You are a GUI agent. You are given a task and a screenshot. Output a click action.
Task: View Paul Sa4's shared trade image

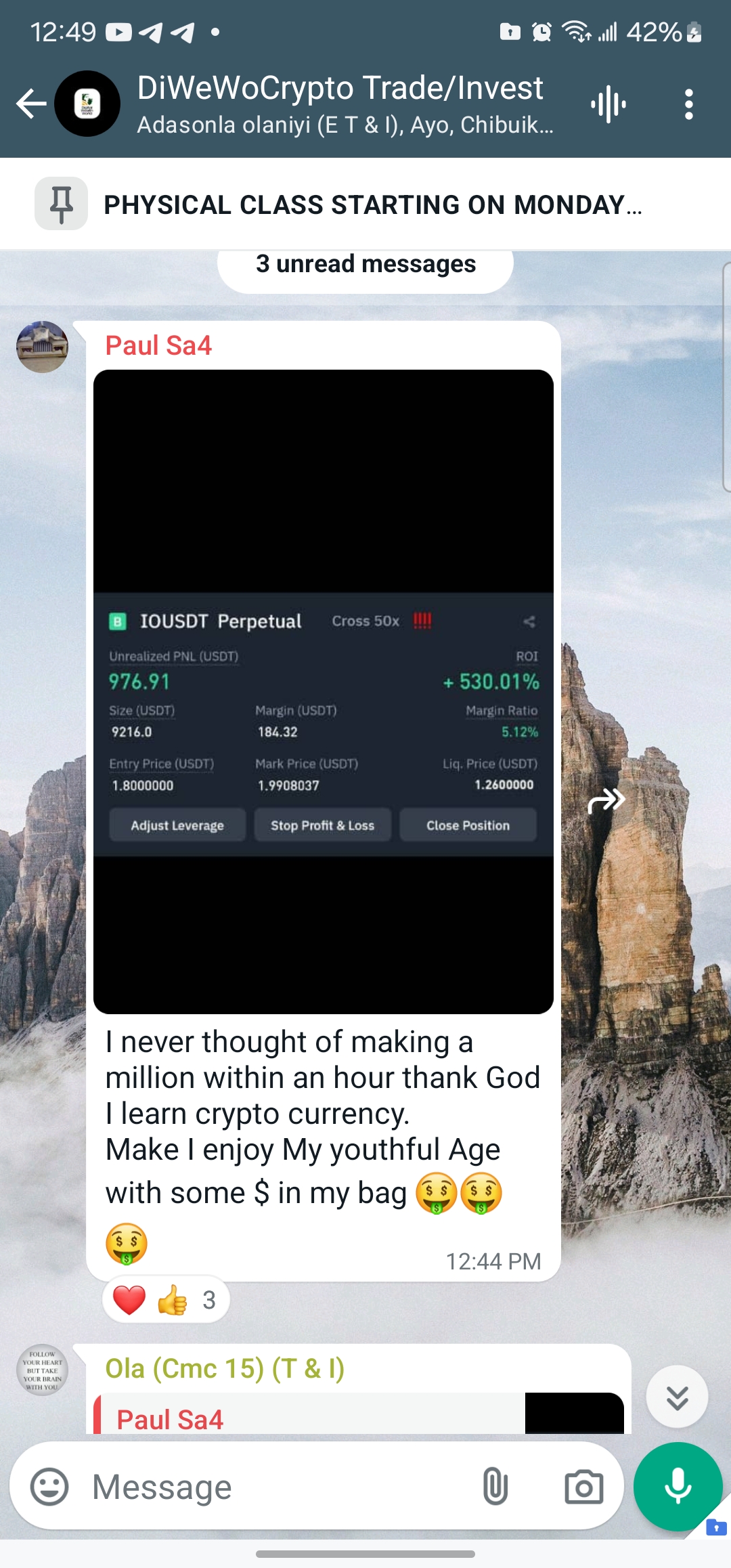coord(324,691)
